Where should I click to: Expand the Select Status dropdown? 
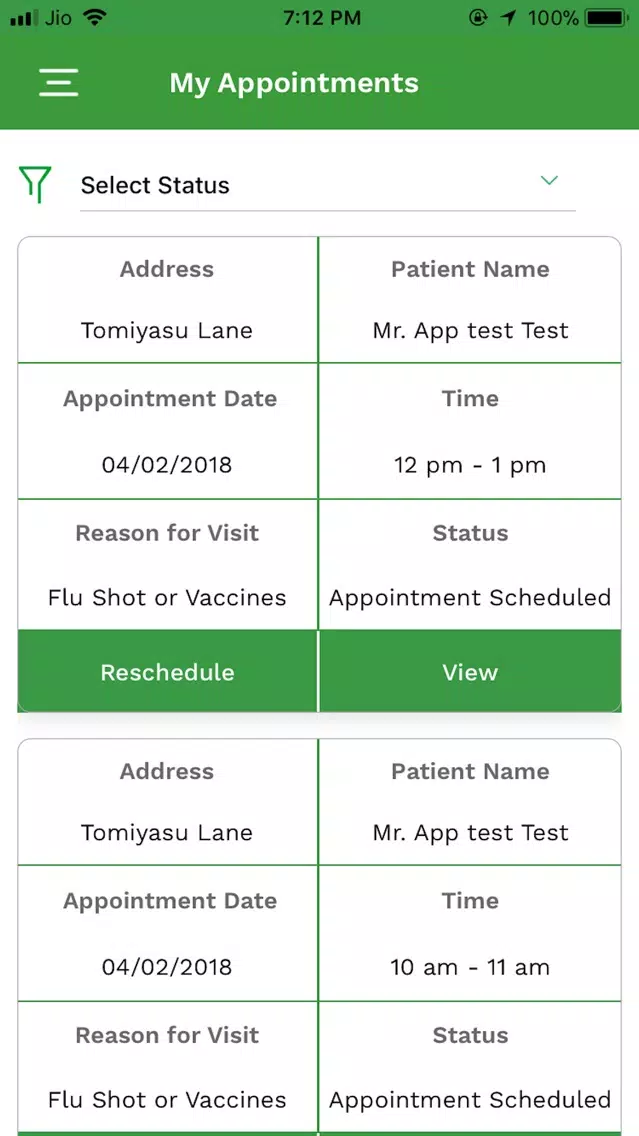tap(327, 185)
